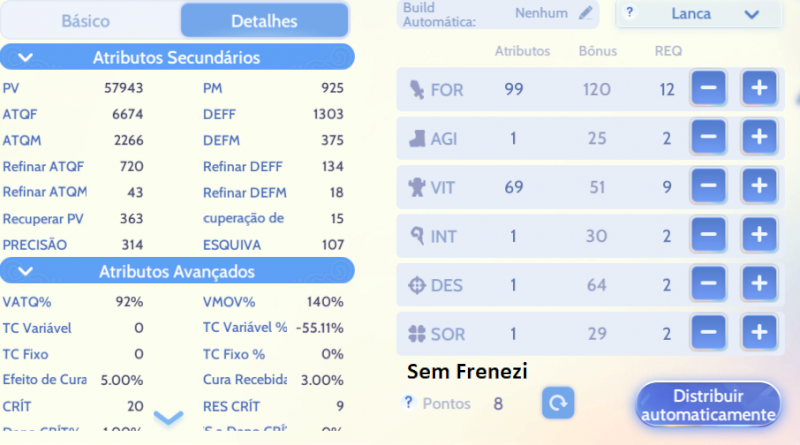Decrease FOR attribute with minus
The height and width of the screenshot is (445, 800).
pos(708,89)
